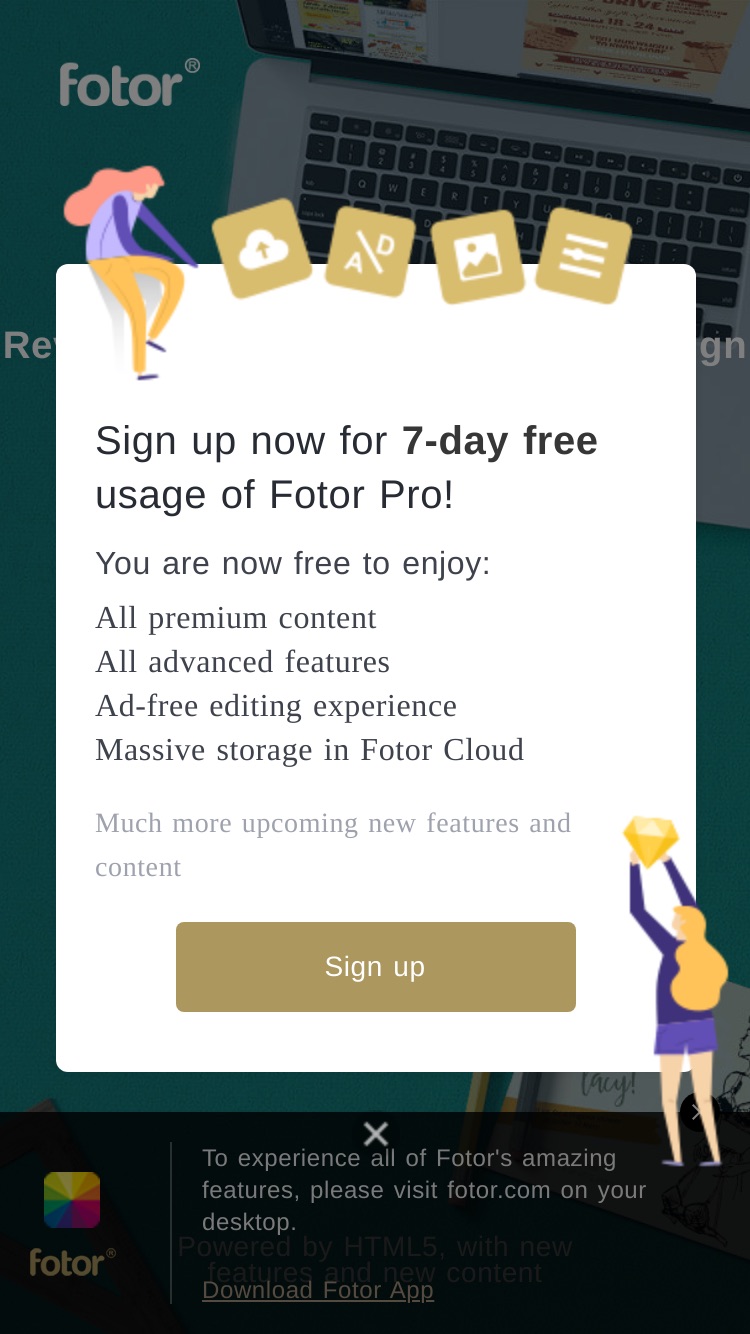Tap the Sign up button
Screen dimensions: 750x1334
click(x=375, y=966)
